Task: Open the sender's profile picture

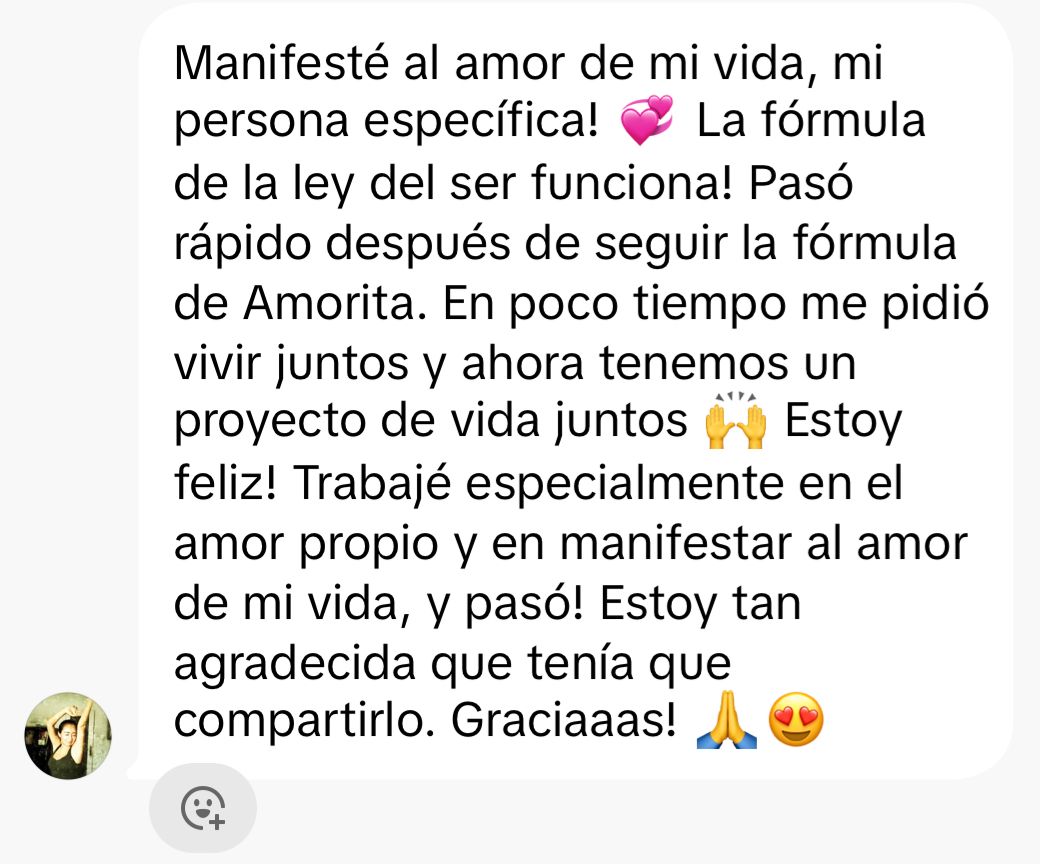Action: (68, 735)
